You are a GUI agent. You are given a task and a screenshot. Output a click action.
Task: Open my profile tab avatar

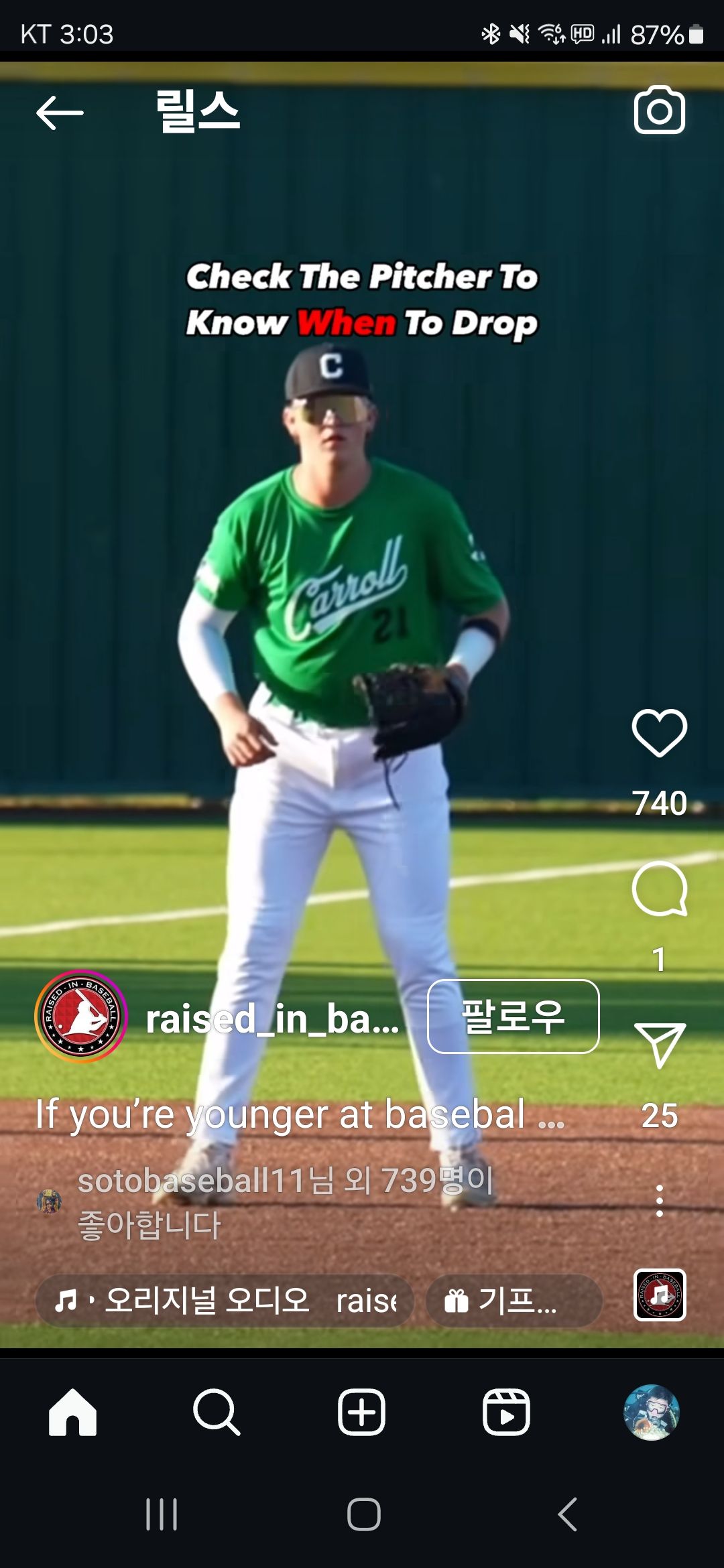(651, 1412)
